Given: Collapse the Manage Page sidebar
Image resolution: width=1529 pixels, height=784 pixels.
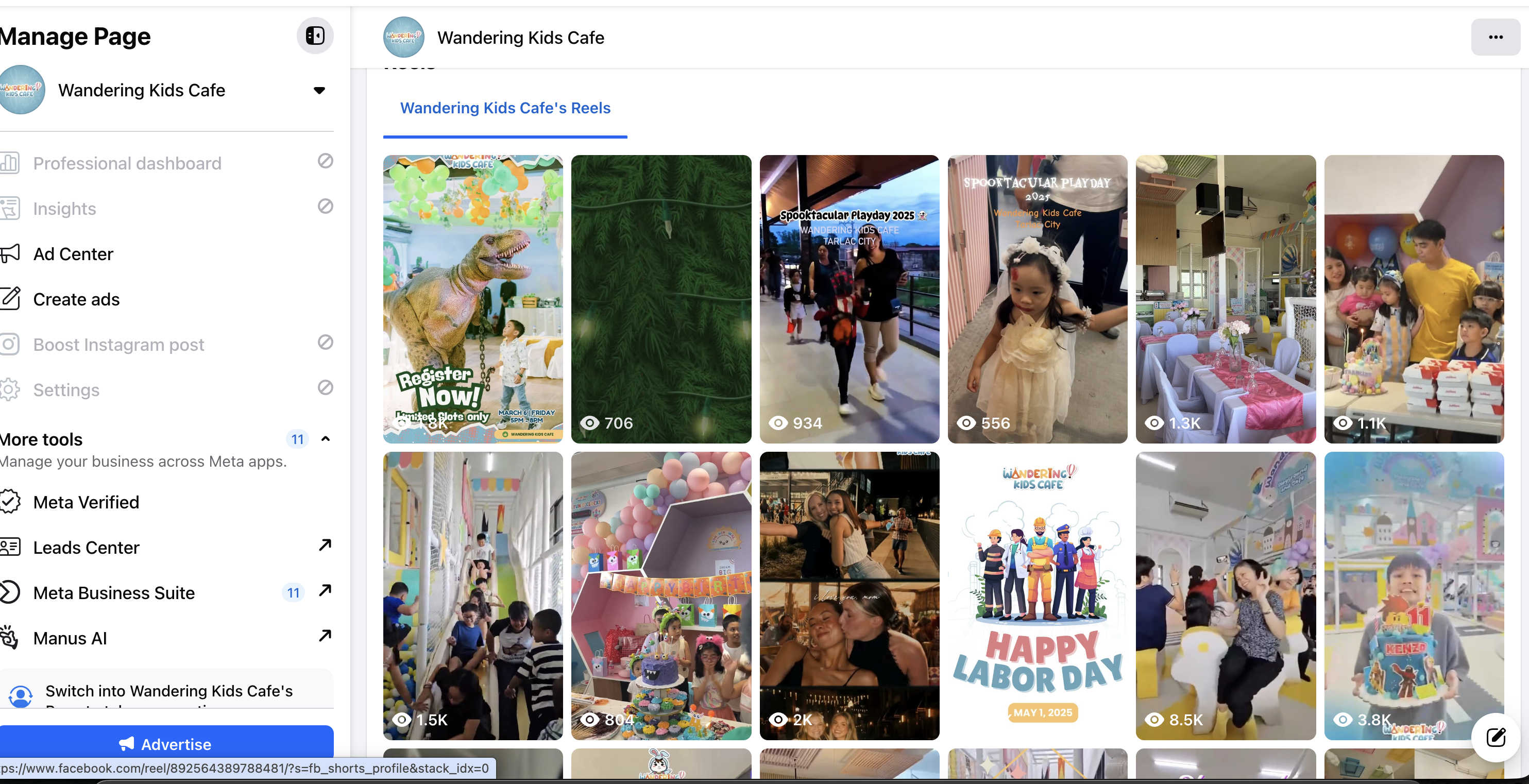Looking at the screenshot, I should click(x=315, y=36).
